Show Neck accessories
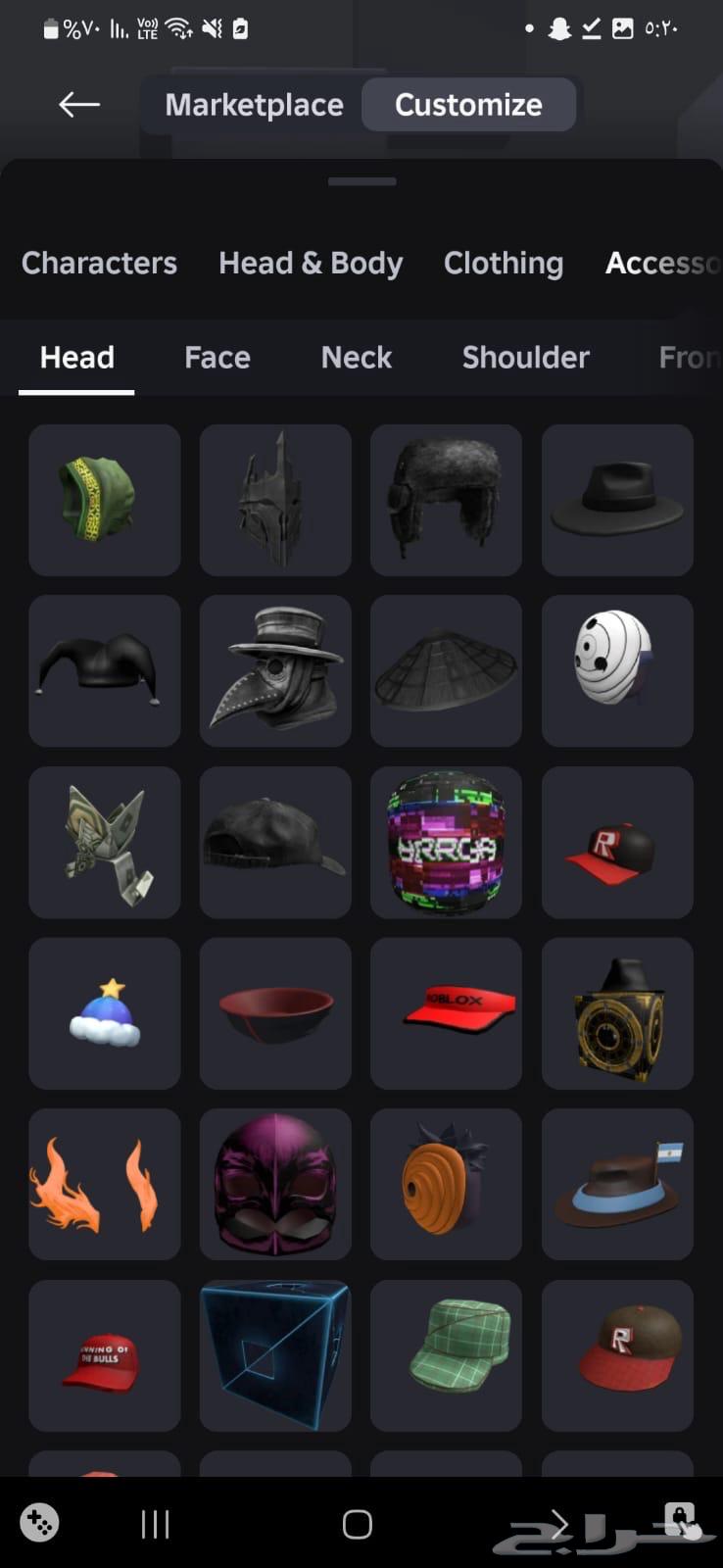The height and width of the screenshot is (1568, 723). coord(357,357)
